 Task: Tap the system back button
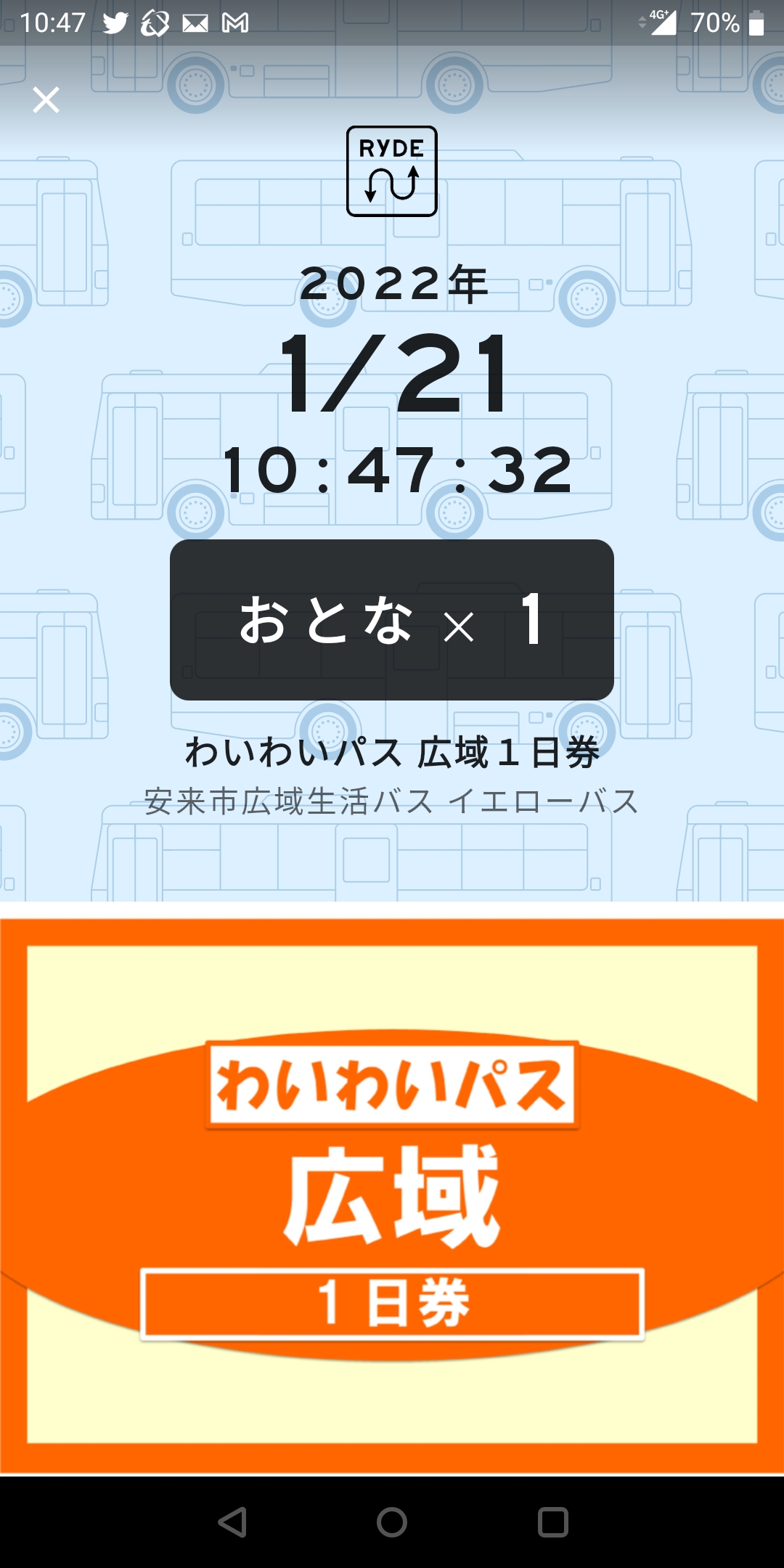(232, 1522)
